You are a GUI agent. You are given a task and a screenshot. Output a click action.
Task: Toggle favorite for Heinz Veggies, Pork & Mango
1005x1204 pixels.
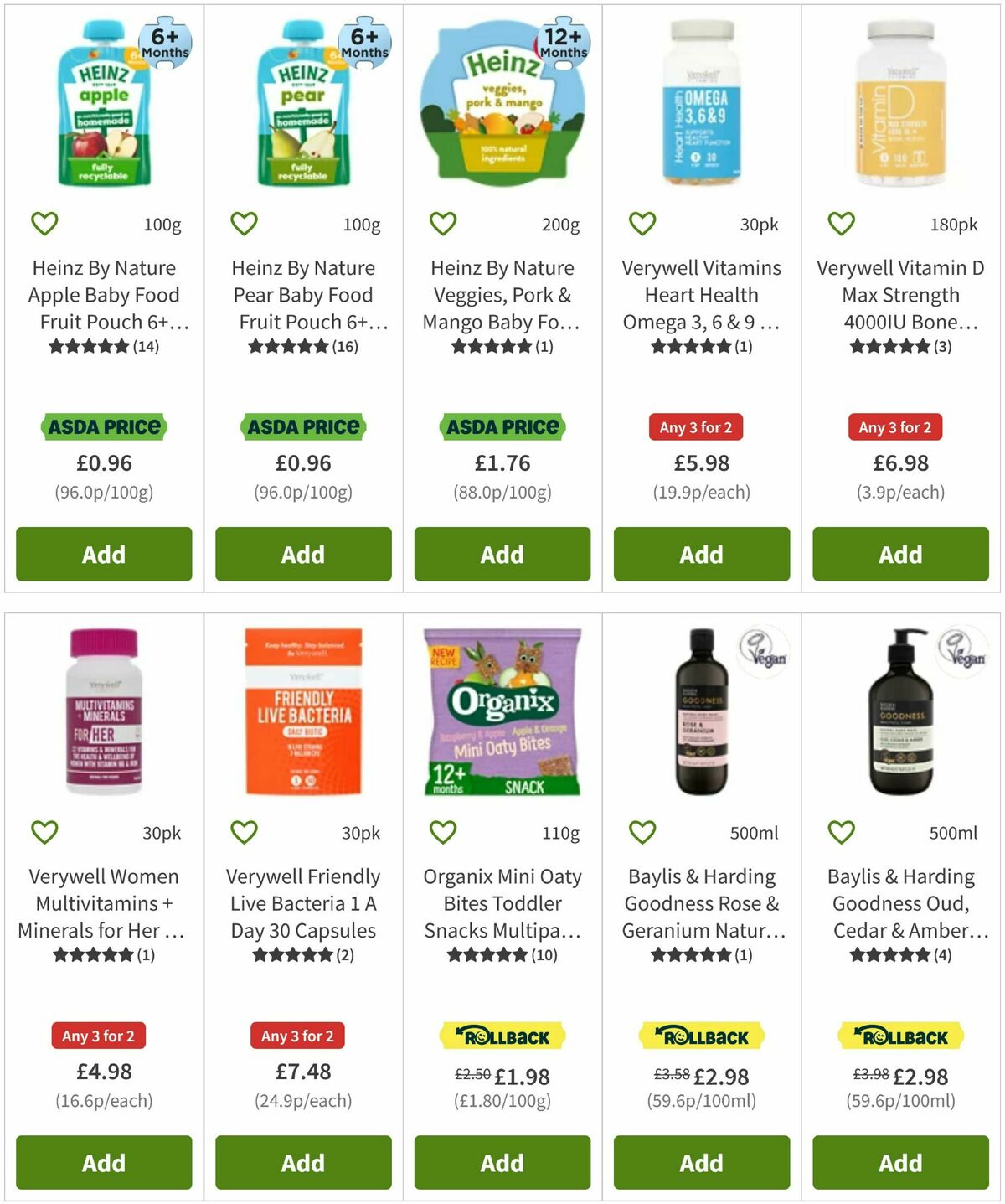coord(442,223)
